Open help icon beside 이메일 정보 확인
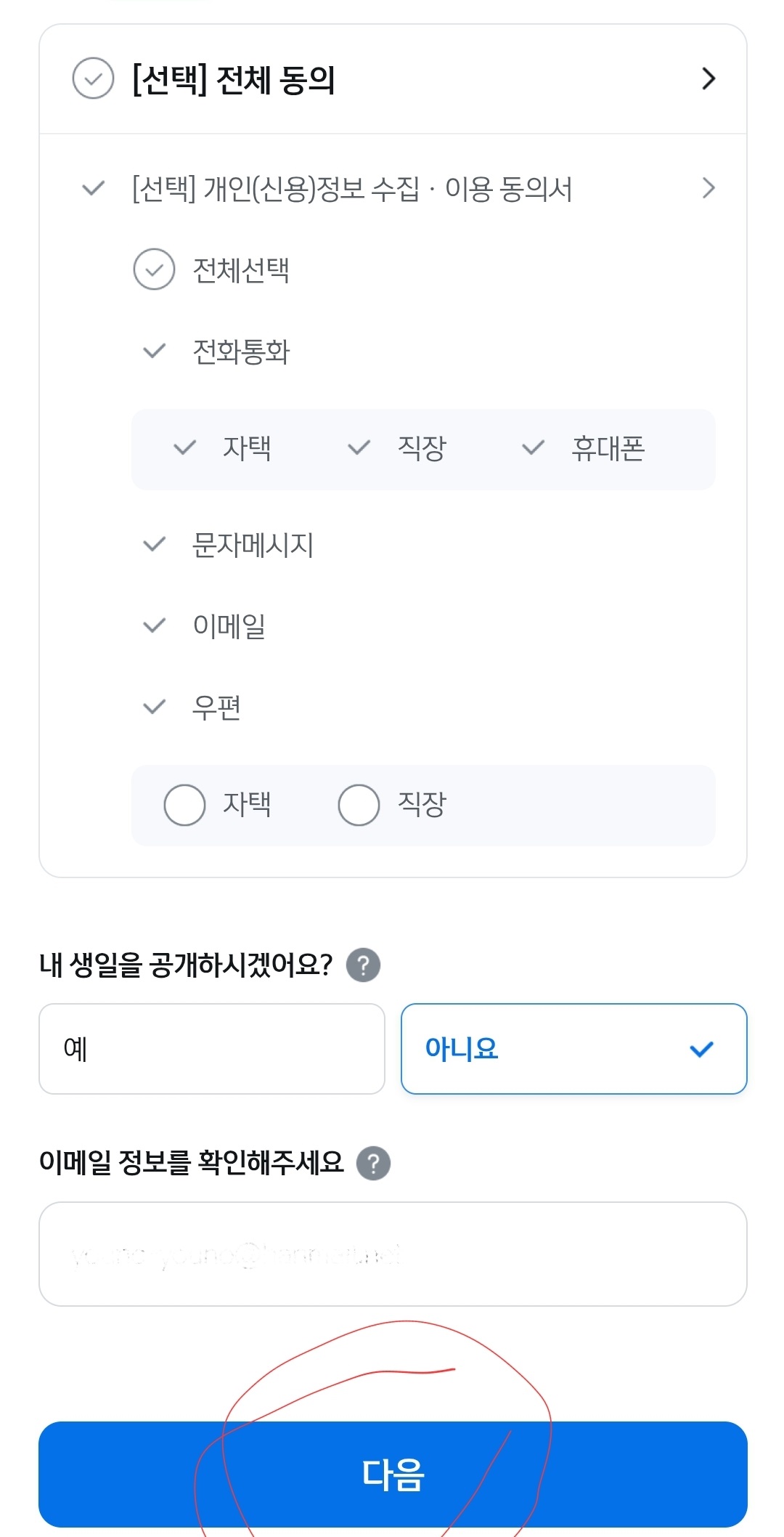The image size is (784, 1537). click(x=373, y=1163)
